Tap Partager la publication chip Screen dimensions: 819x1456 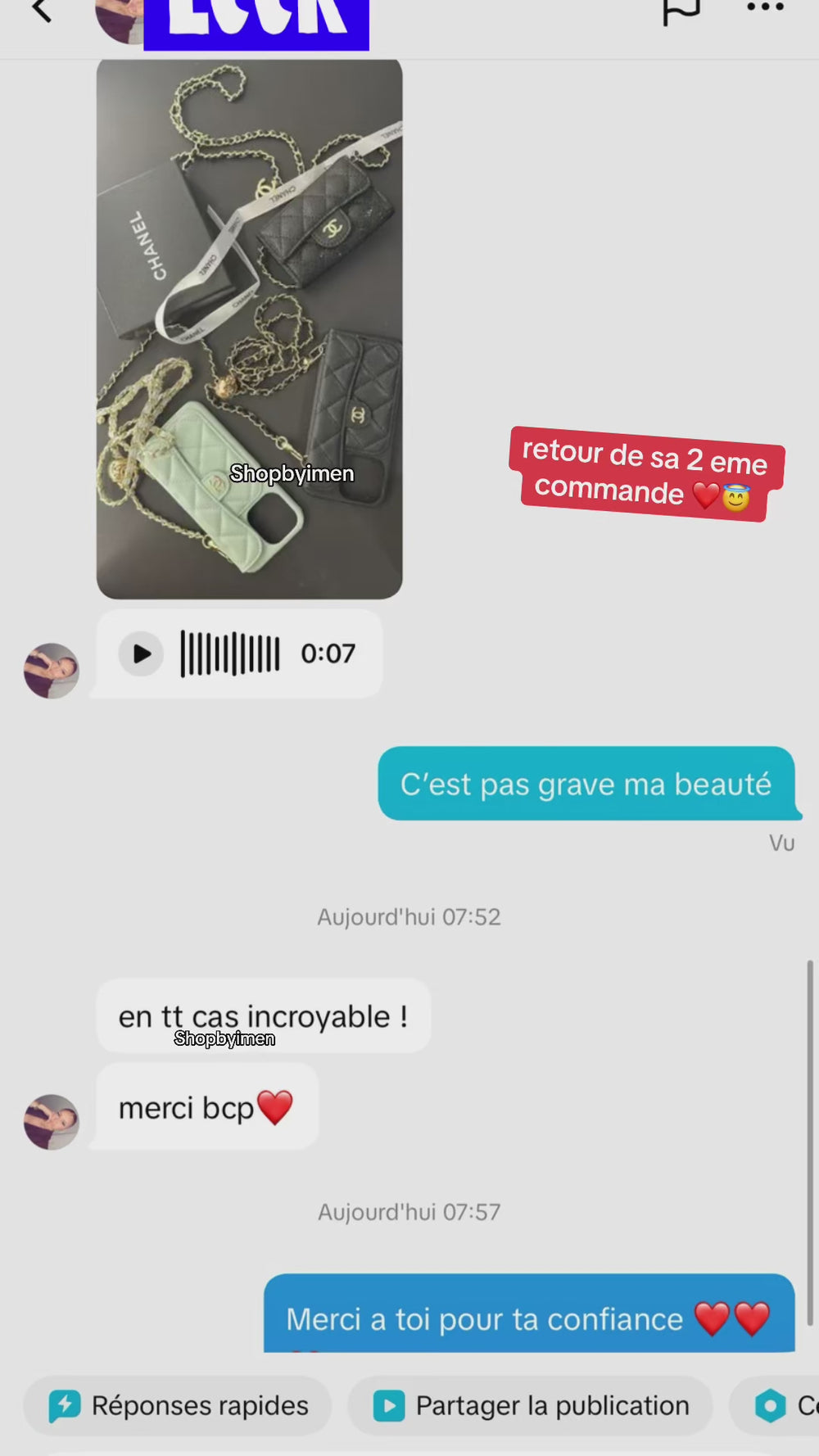530,1405
